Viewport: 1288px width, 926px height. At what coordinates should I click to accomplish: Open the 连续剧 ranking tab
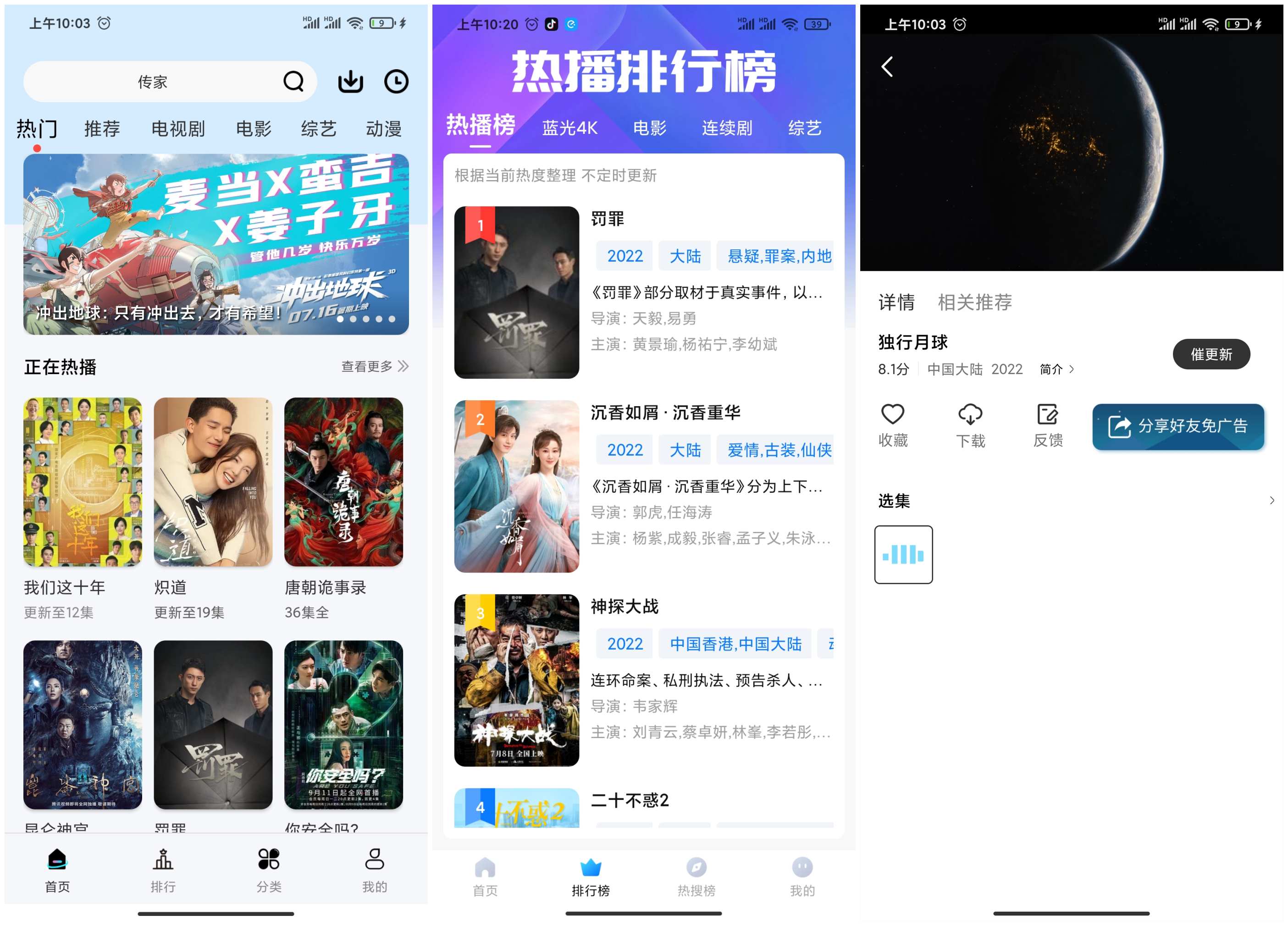coord(726,128)
